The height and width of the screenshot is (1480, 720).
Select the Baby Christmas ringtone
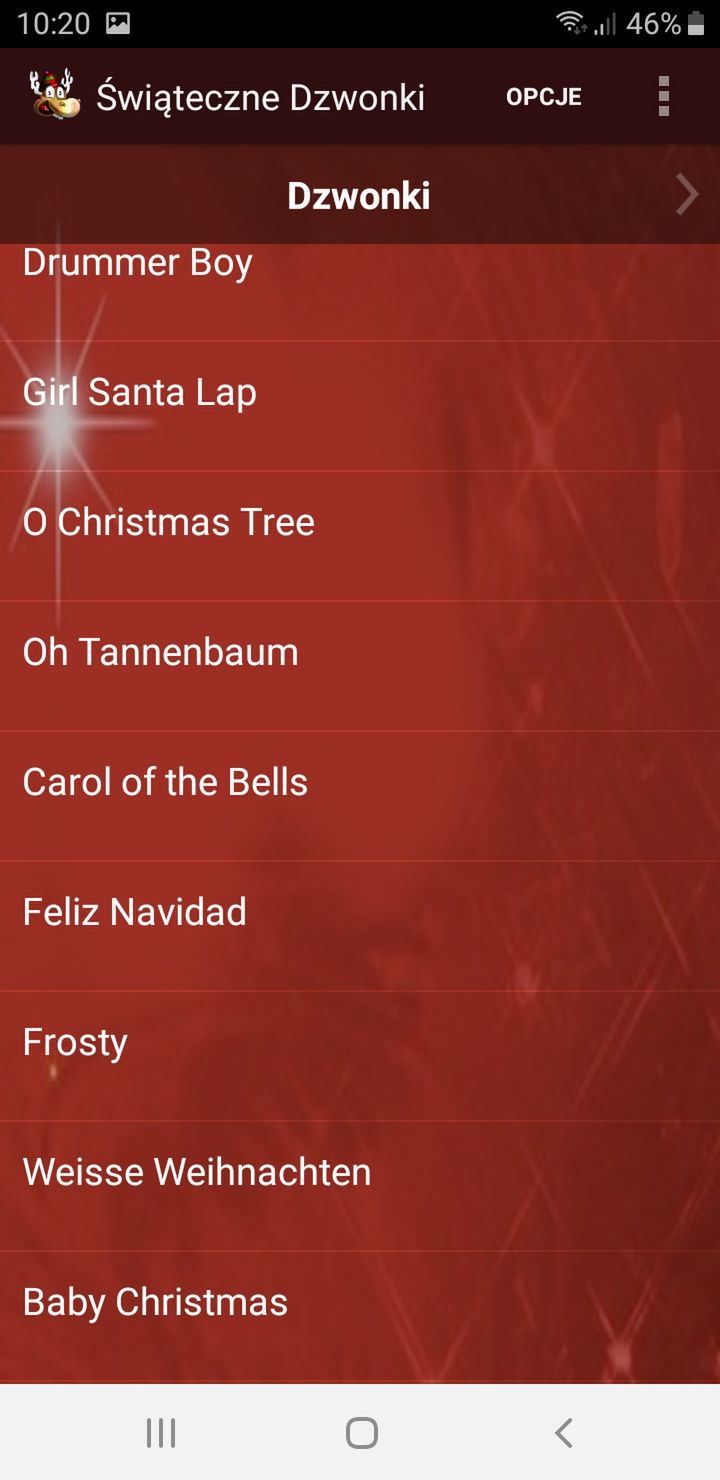[360, 1316]
